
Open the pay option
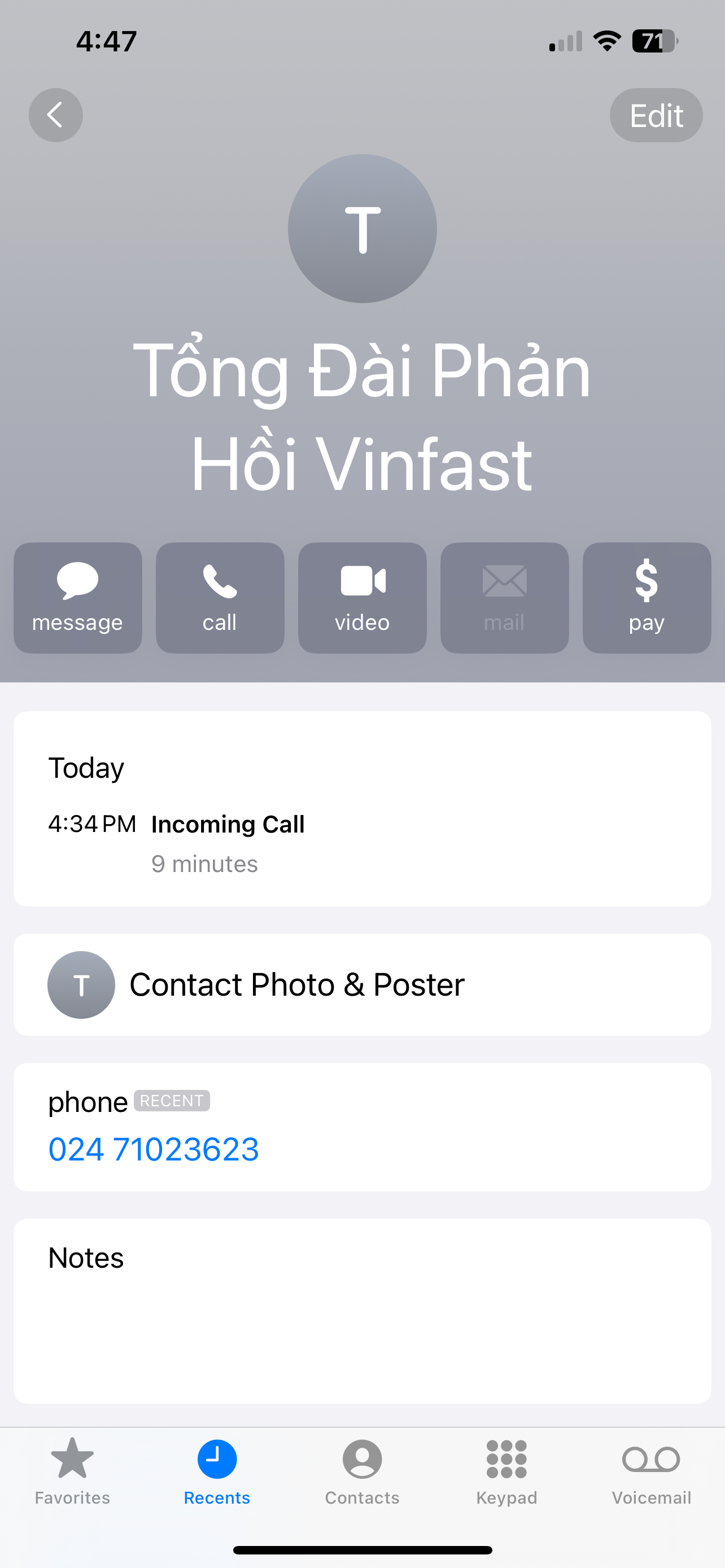(647, 598)
